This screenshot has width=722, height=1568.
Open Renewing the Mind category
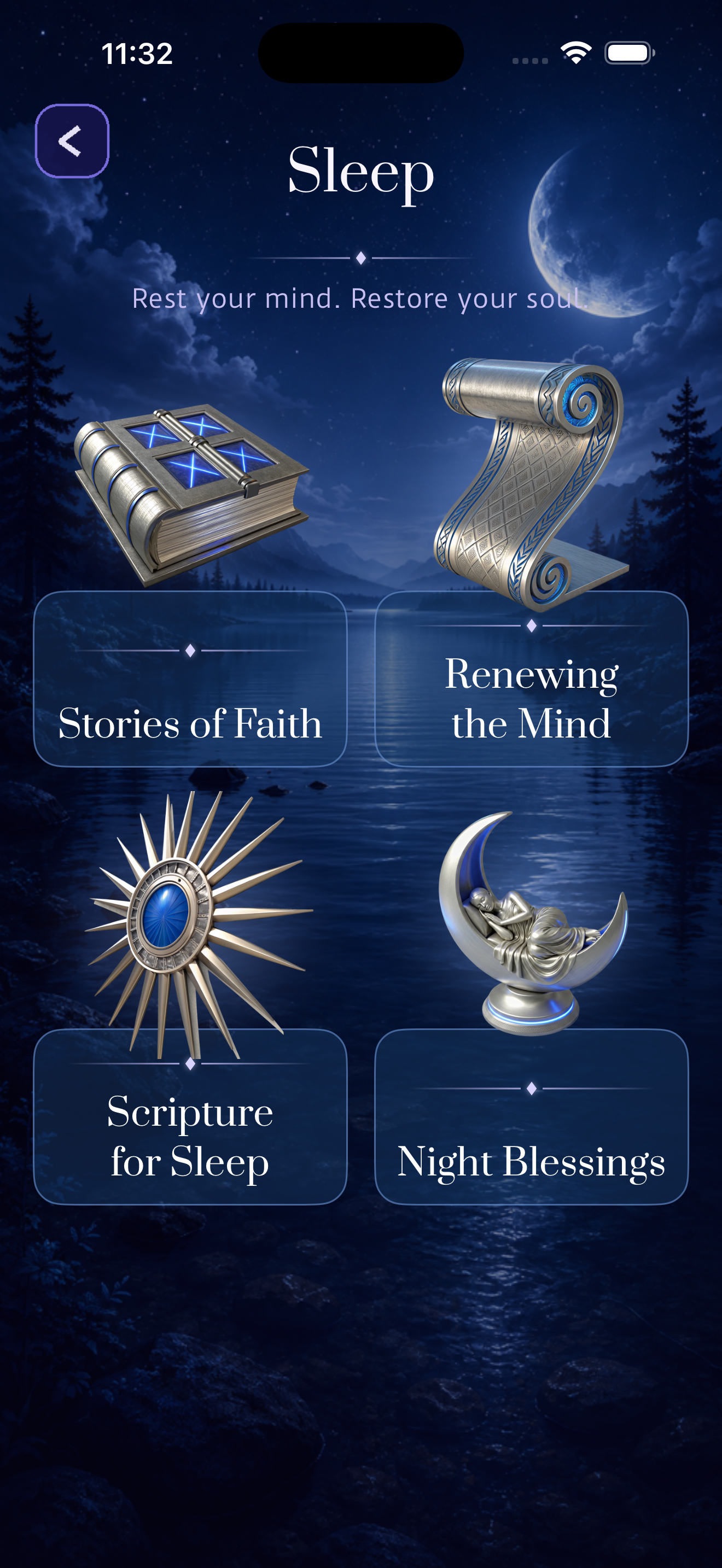[532, 678]
